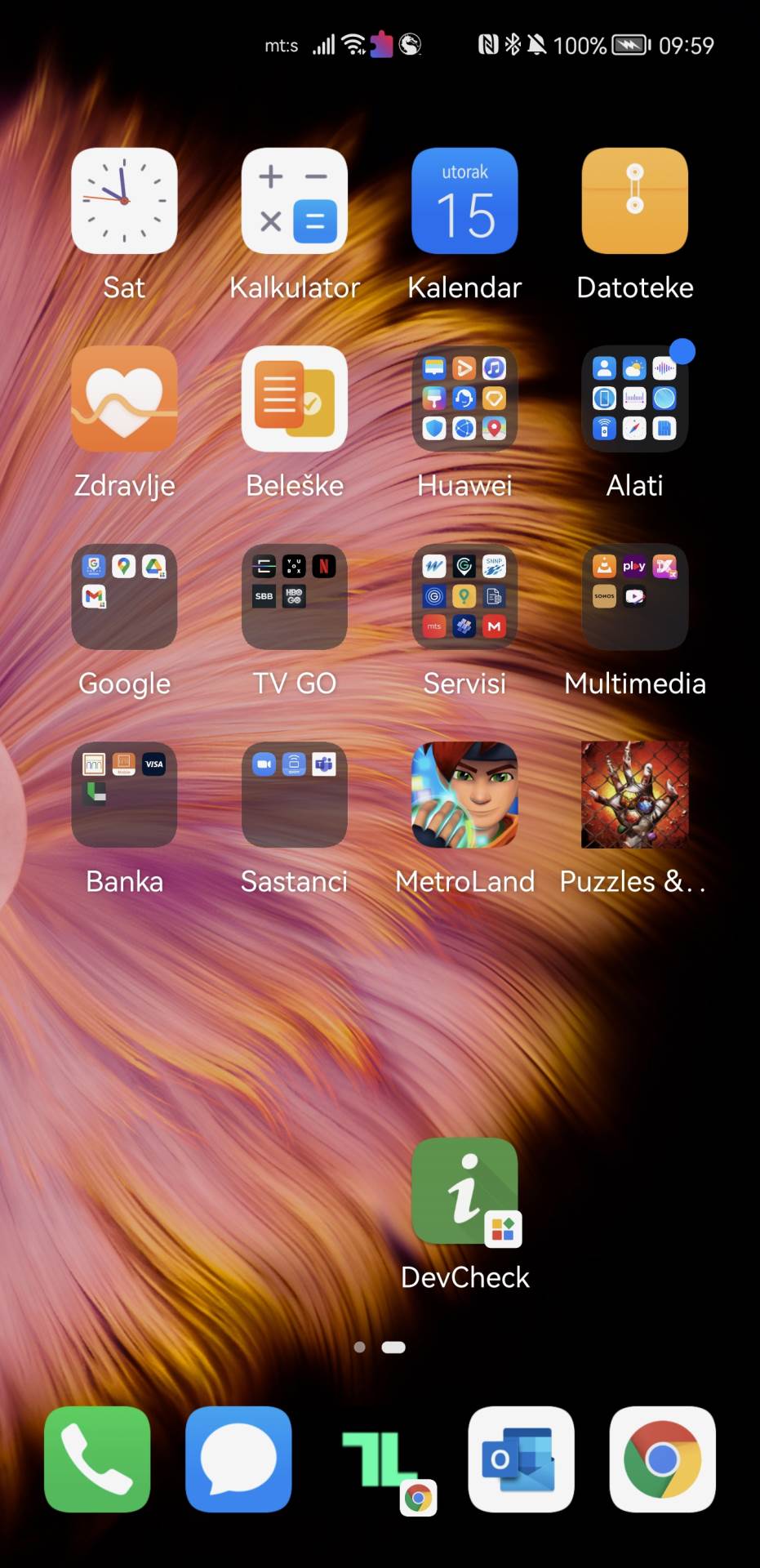Open the DevCheck app
Viewport: 760px width, 1568px height.
click(x=464, y=1191)
